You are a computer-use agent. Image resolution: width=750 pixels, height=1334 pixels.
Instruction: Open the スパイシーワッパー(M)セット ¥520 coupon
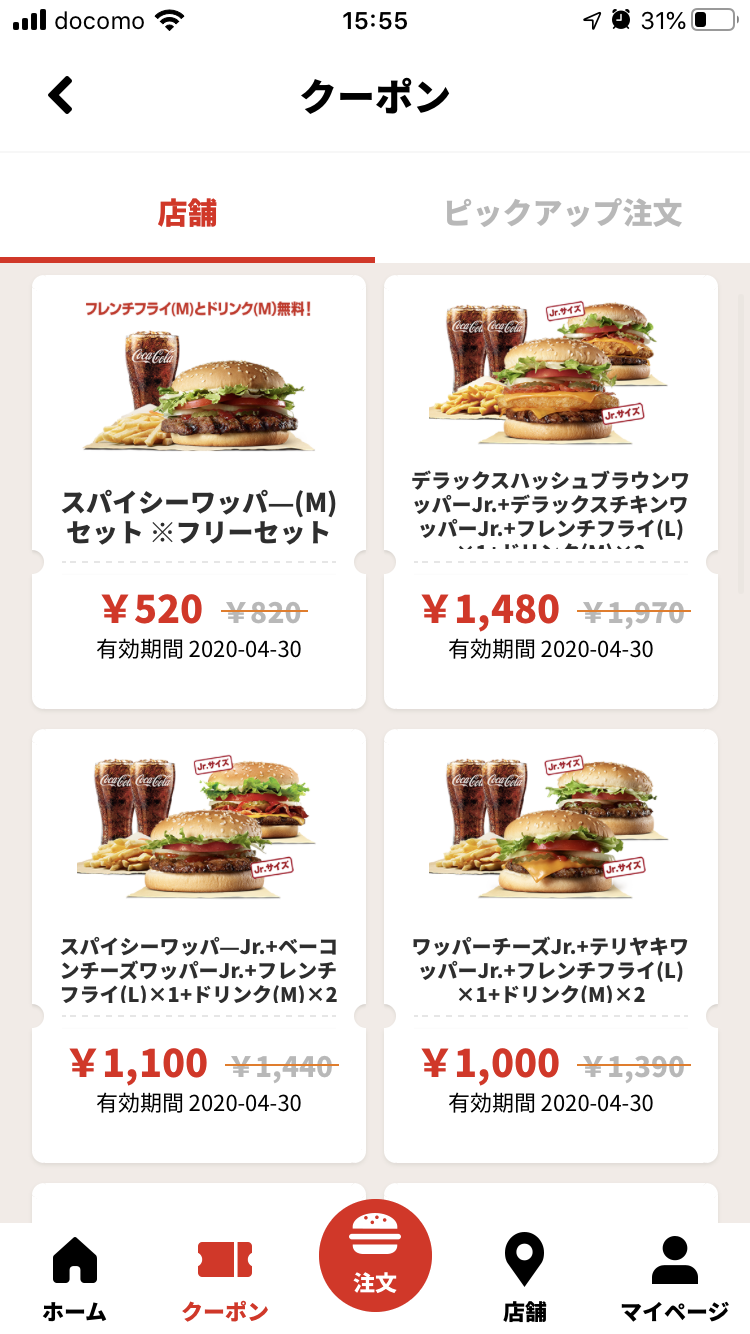199,491
